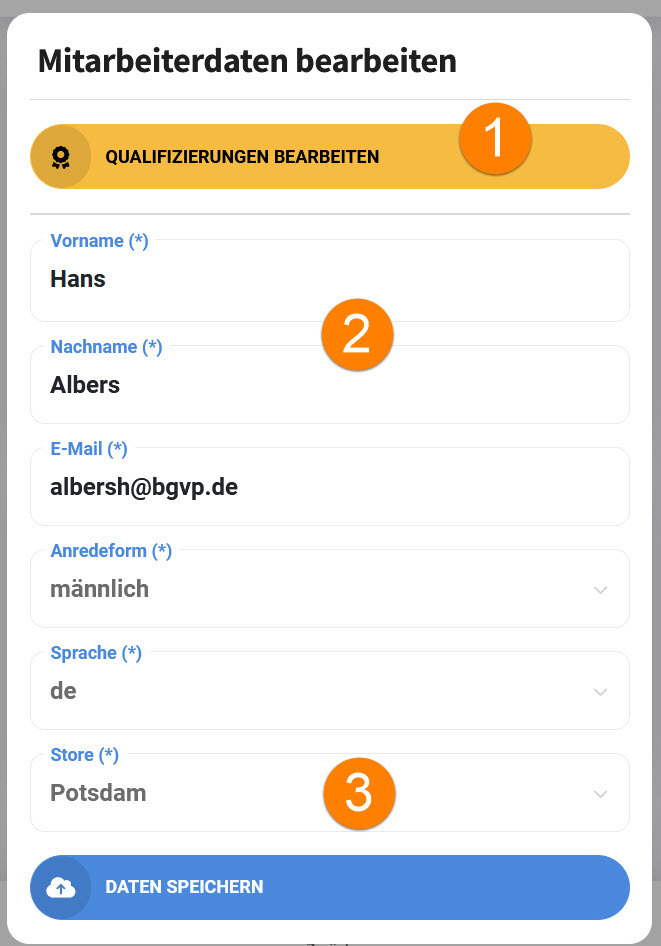The image size is (661, 946).
Task: Open the Sprache dropdown
Action: click(x=330, y=692)
